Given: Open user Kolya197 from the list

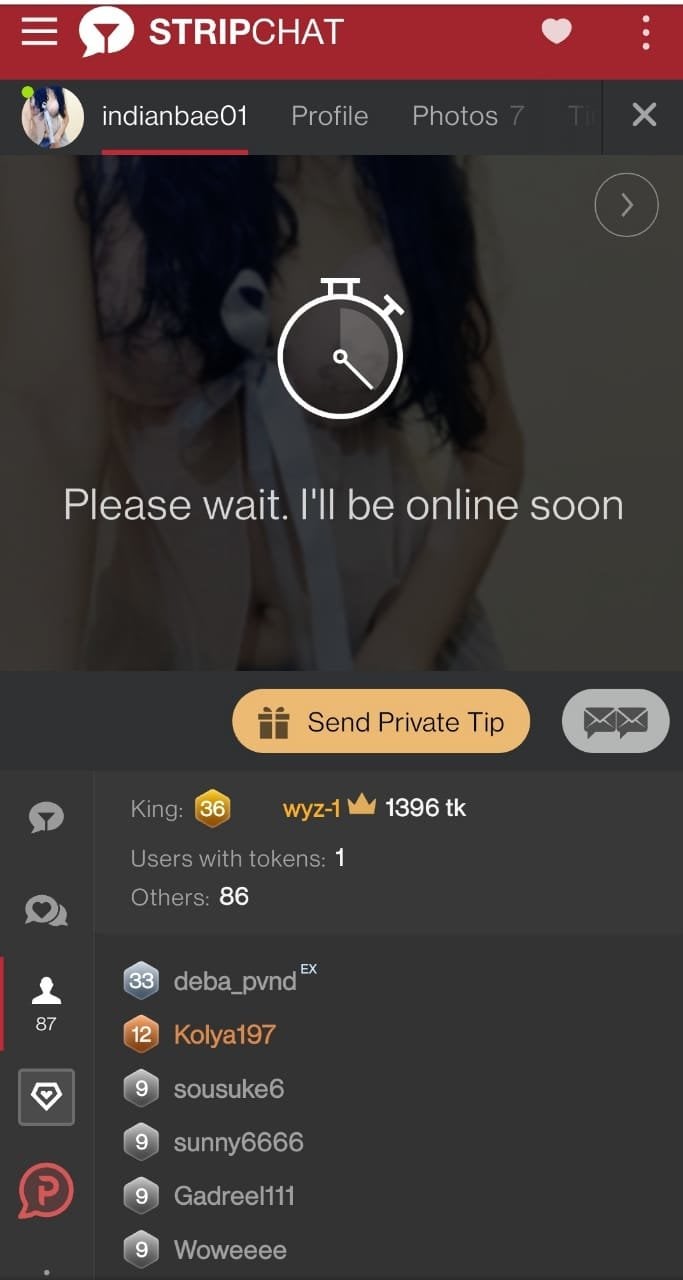Looking at the screenshot, I should 224,1034.
